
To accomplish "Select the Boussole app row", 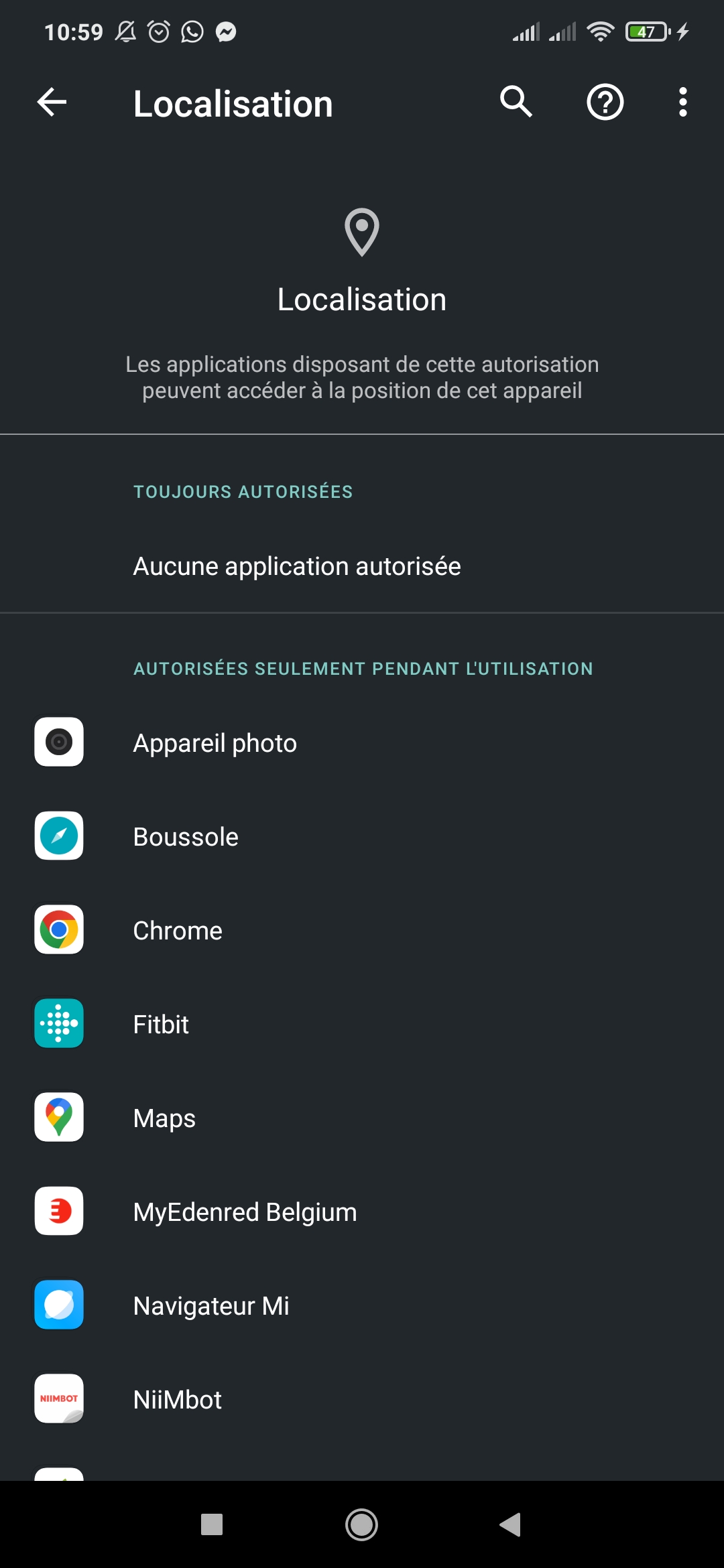I will pos(186,836).
